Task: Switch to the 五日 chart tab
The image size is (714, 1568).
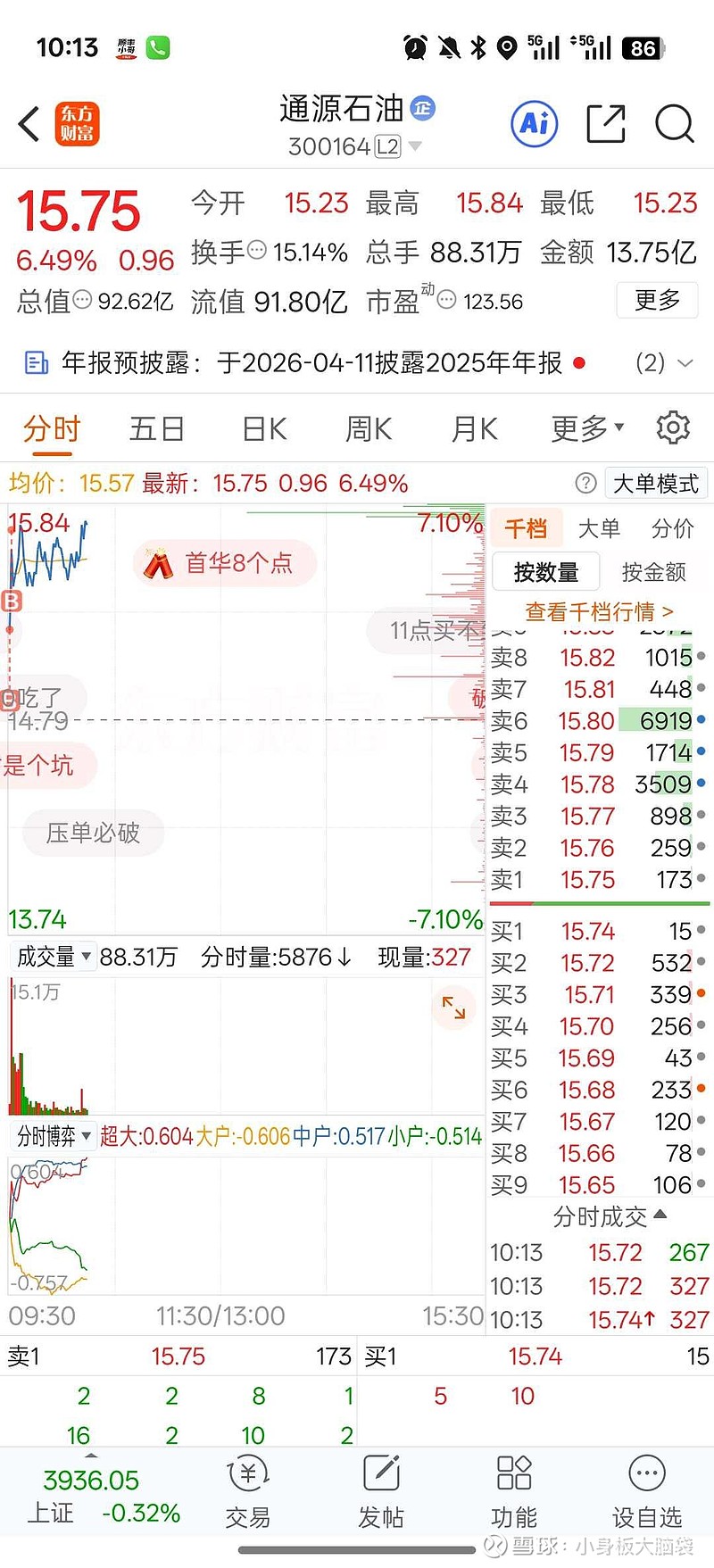Action: click(x=157, y=429)
